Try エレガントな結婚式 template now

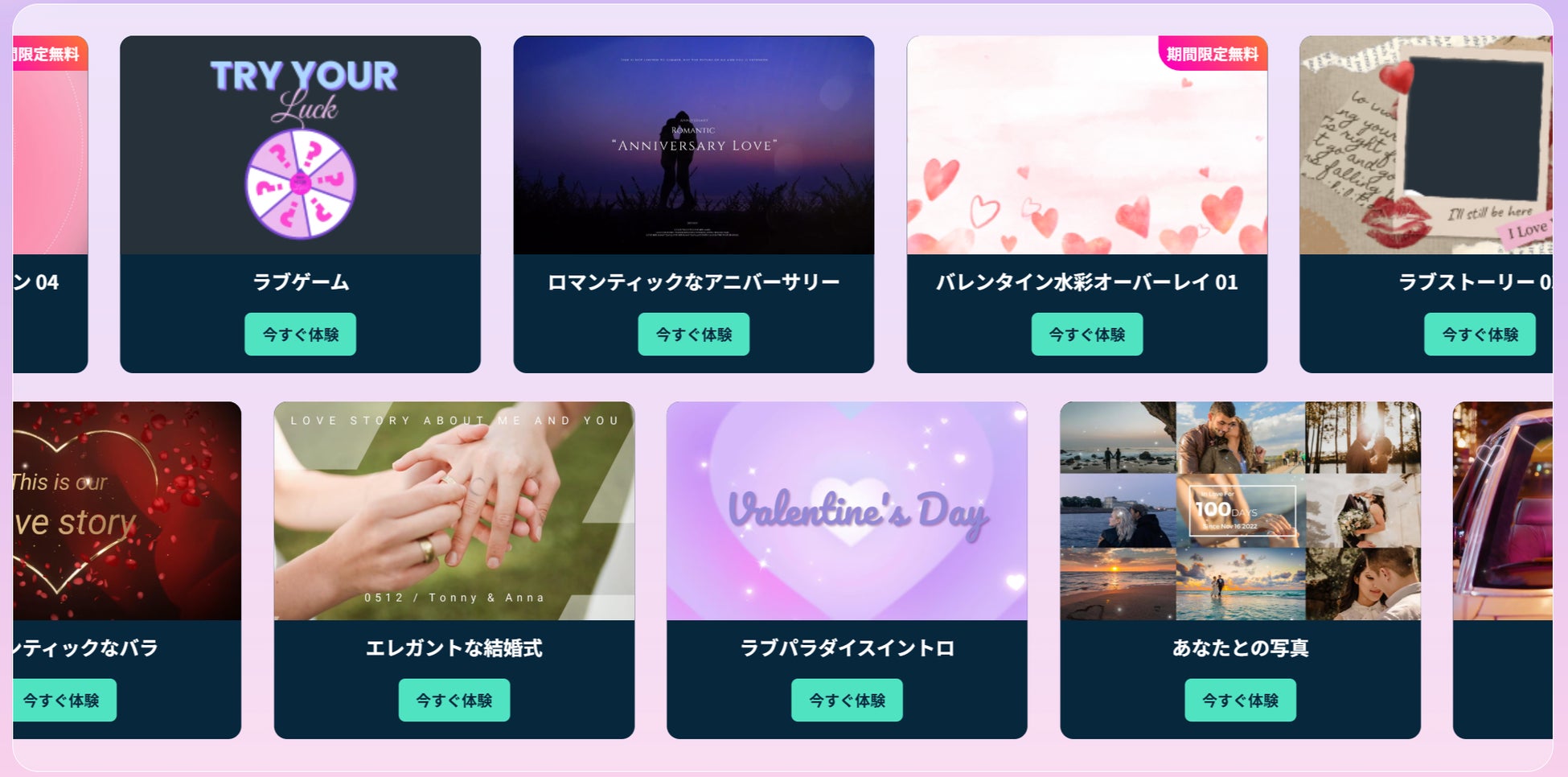coord(454,701)
